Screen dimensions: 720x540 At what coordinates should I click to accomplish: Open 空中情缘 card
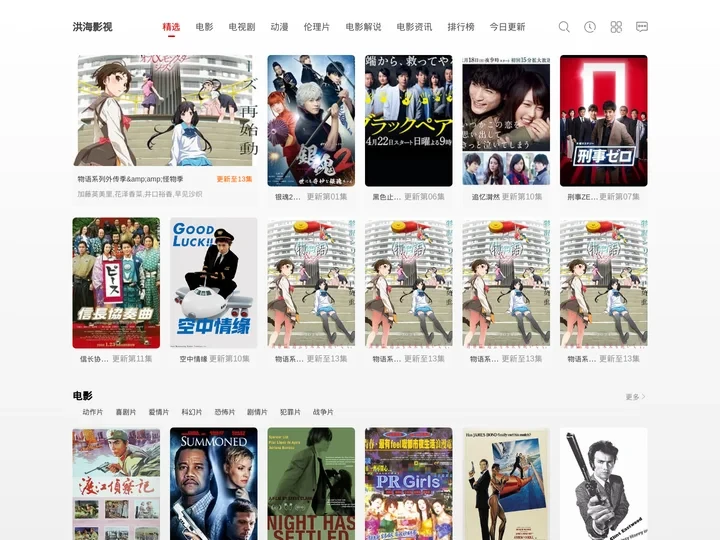(213, 283)
